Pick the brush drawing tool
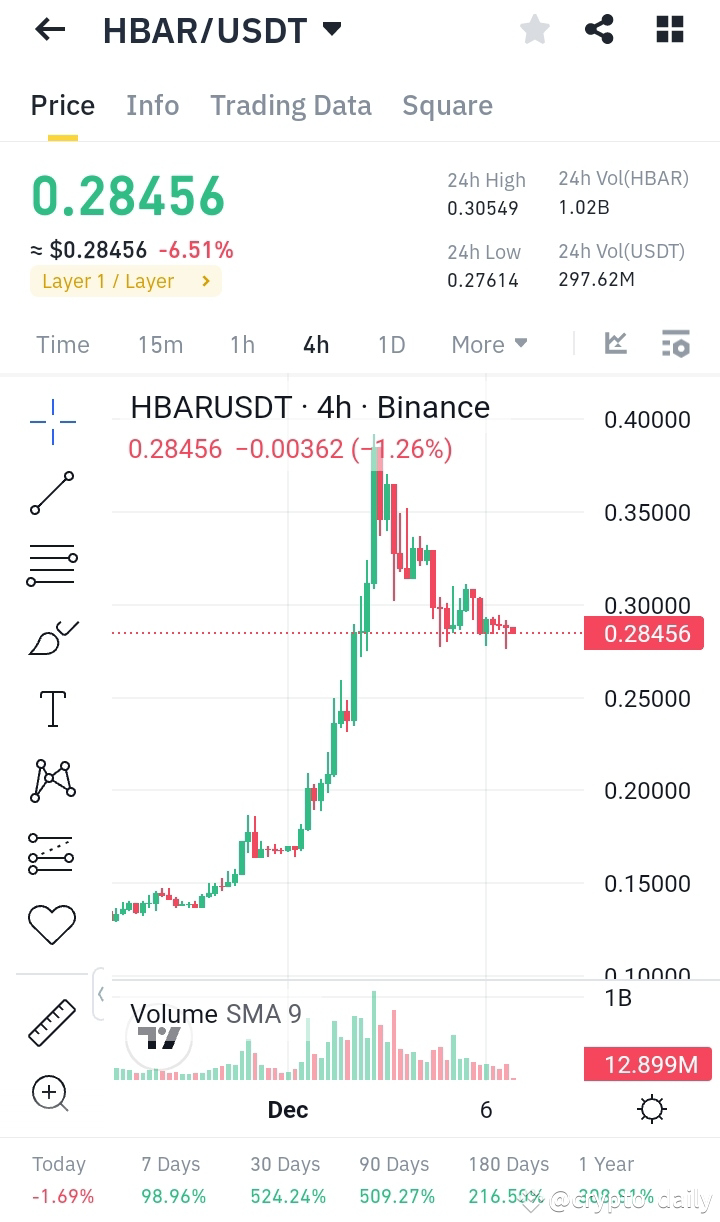 (50, 635)
